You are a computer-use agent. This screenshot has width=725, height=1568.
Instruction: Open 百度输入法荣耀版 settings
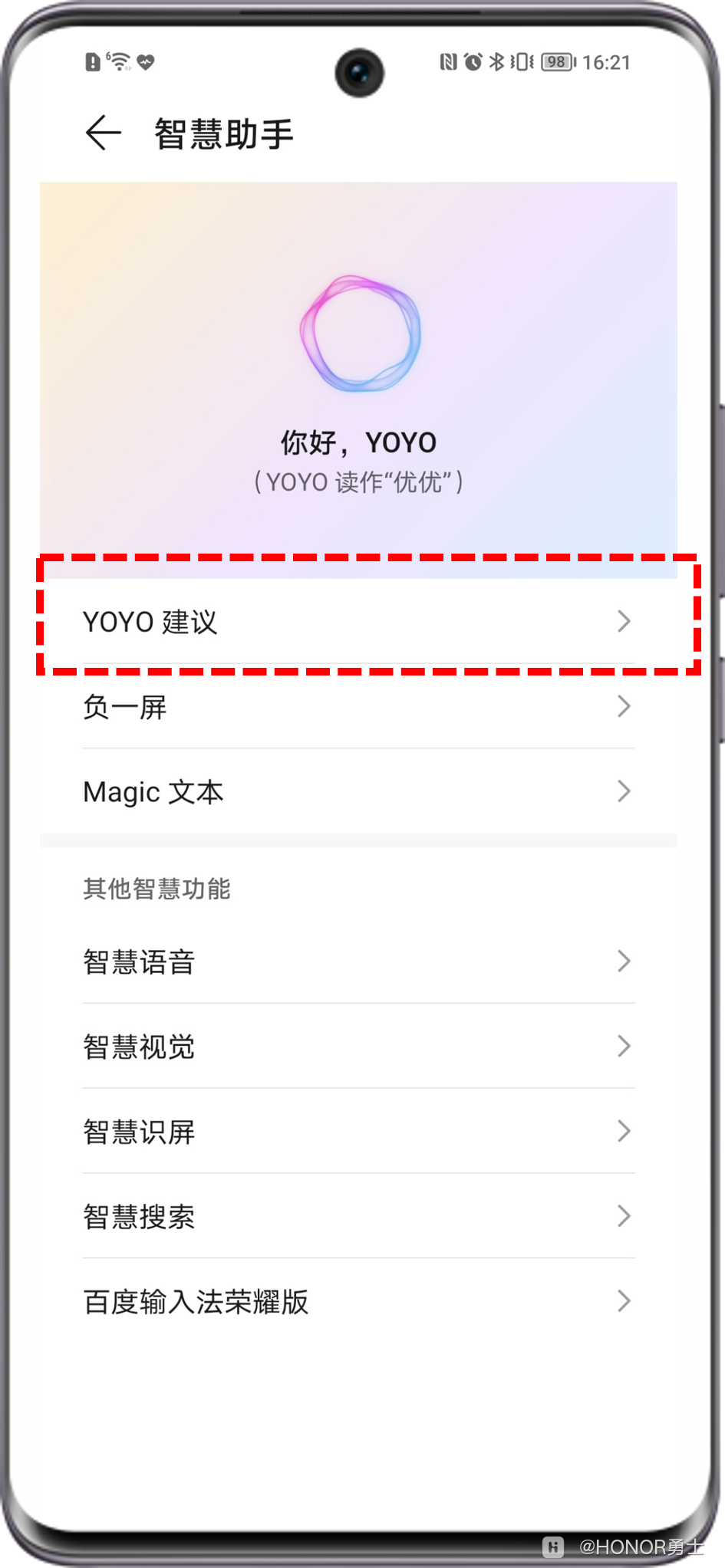pos(358,1302)
